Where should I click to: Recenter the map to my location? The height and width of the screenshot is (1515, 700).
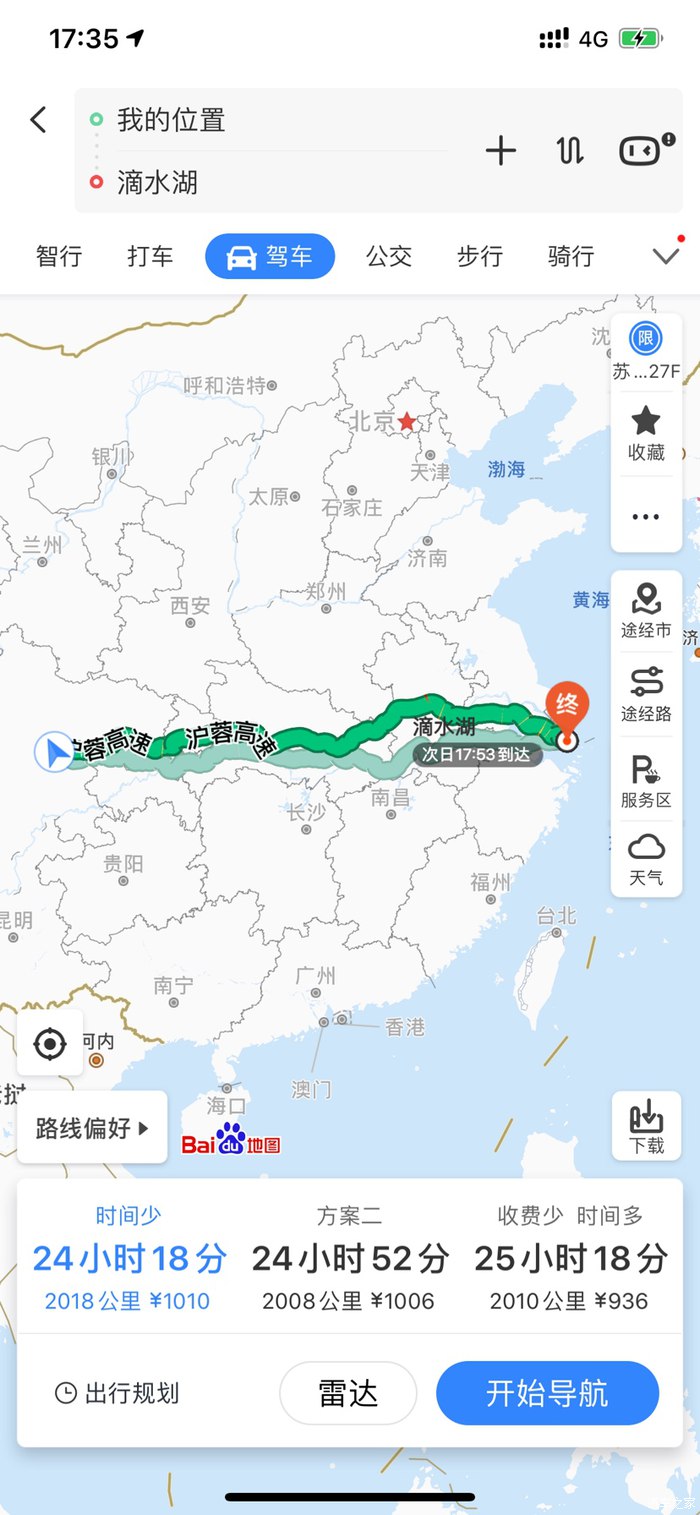click(x=50, y=1044)
